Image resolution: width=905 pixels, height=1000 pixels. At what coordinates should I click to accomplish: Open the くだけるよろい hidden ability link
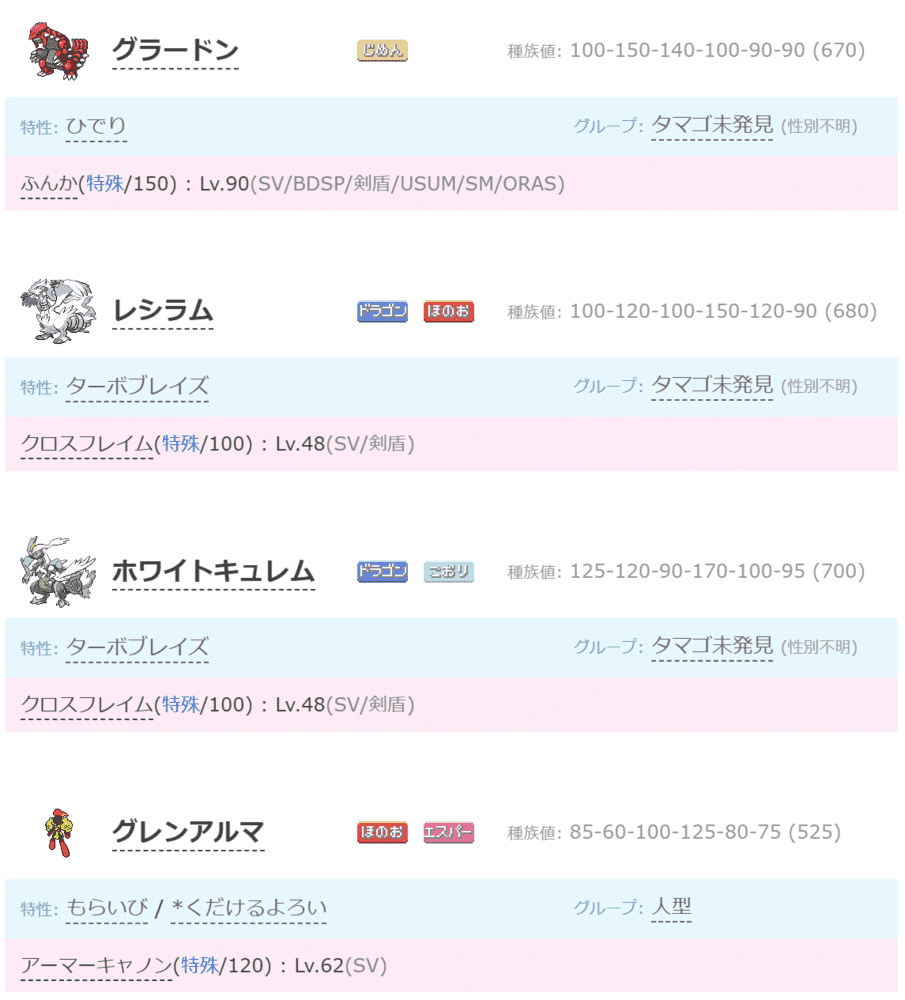click(x=254, y=908)
